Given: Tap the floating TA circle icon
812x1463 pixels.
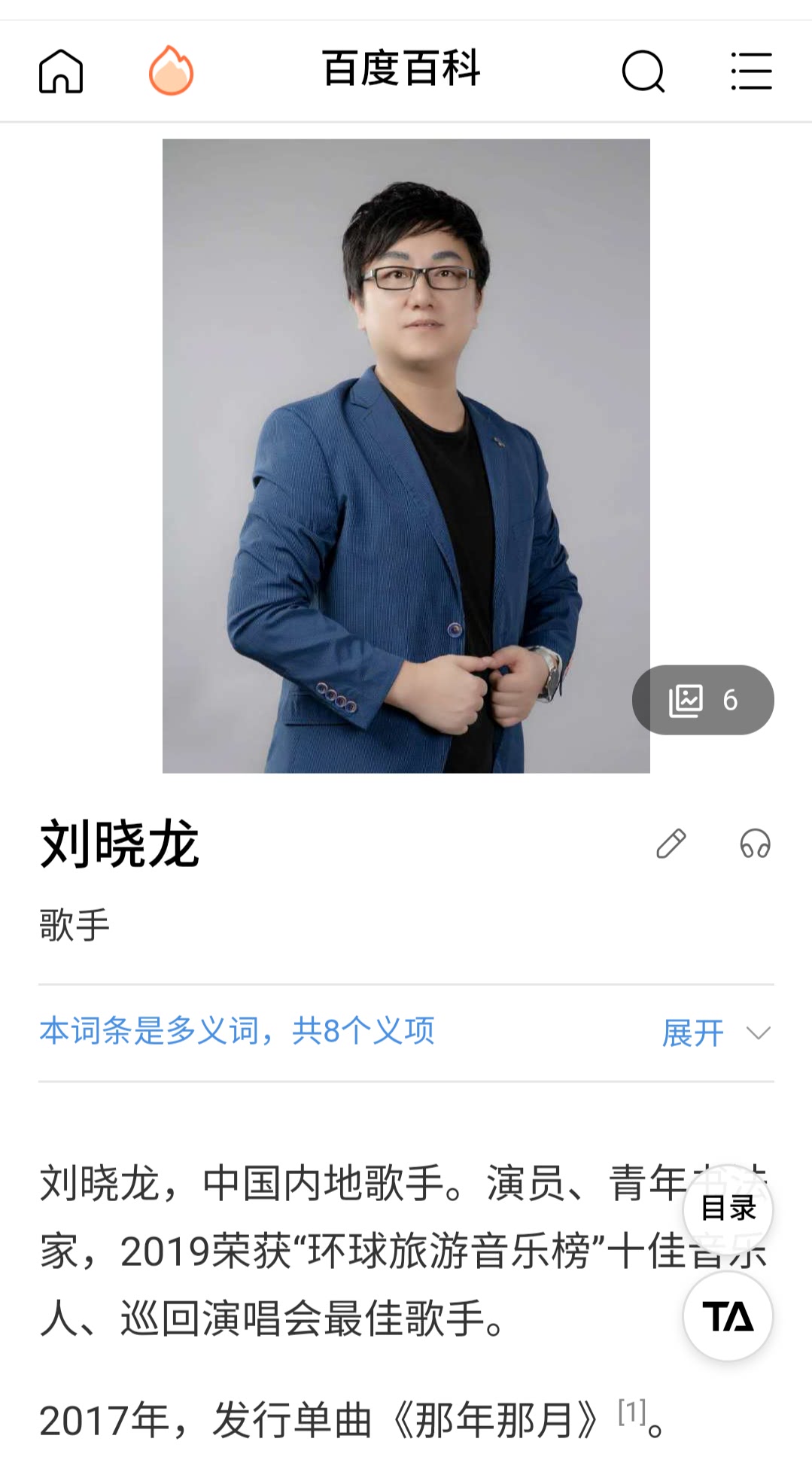Looking at the screenshot, I should tap(726, 1315).
